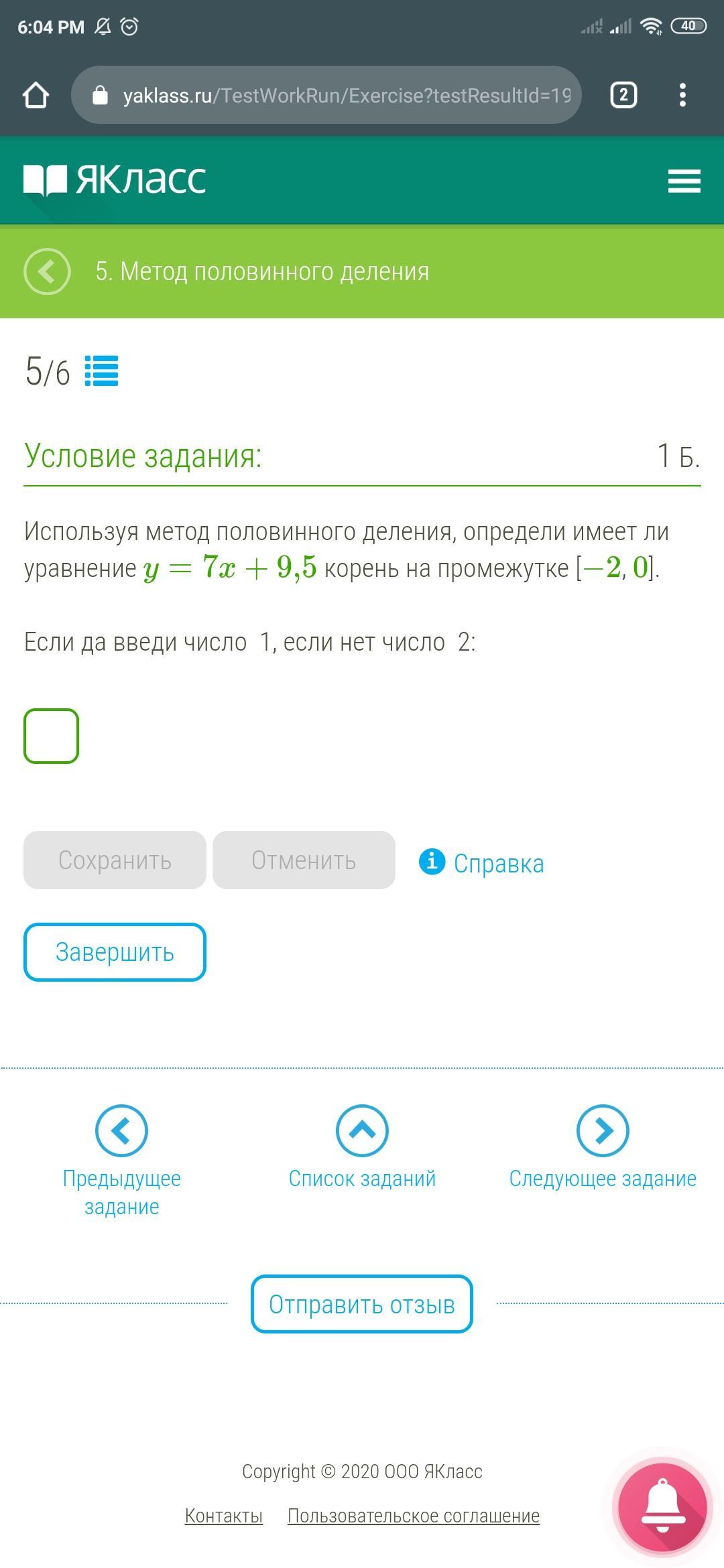Image resolution: width=724 pixels, height=1568 pixels.
Task: Tap Отправить отзыв button
Action: tap(362, 1304)
